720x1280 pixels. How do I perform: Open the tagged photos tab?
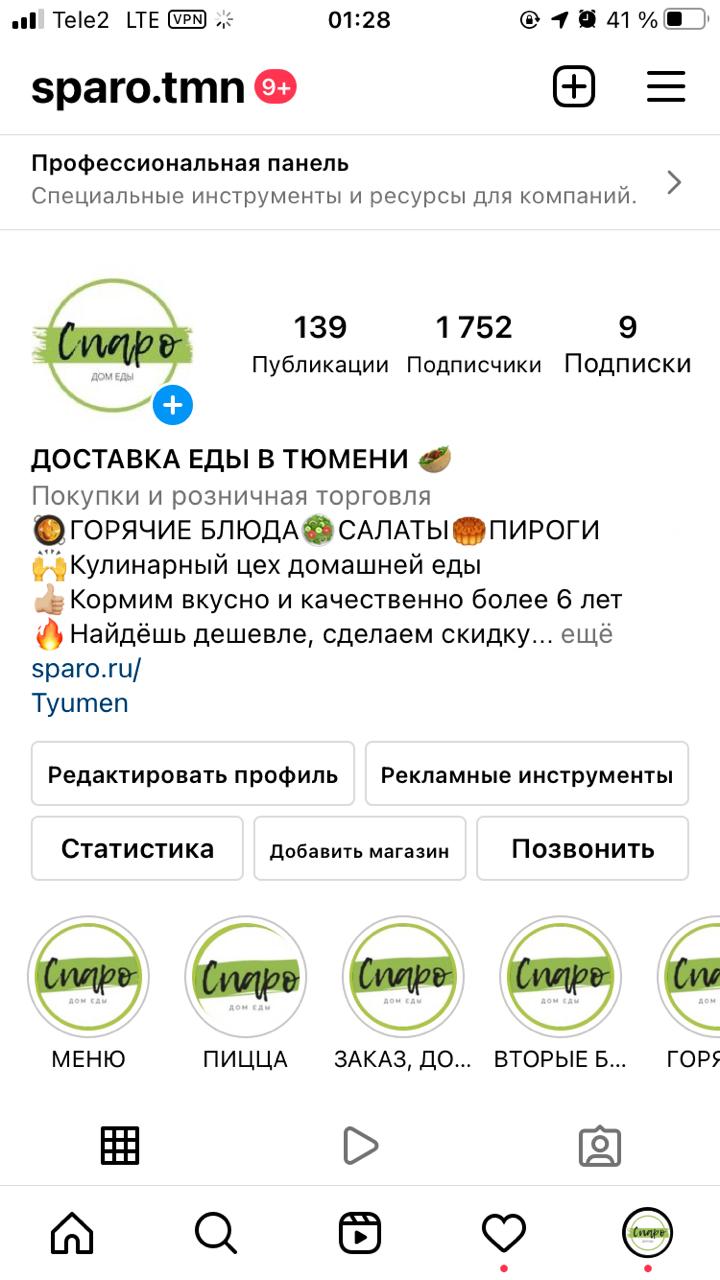click(x=601, y=1146)
